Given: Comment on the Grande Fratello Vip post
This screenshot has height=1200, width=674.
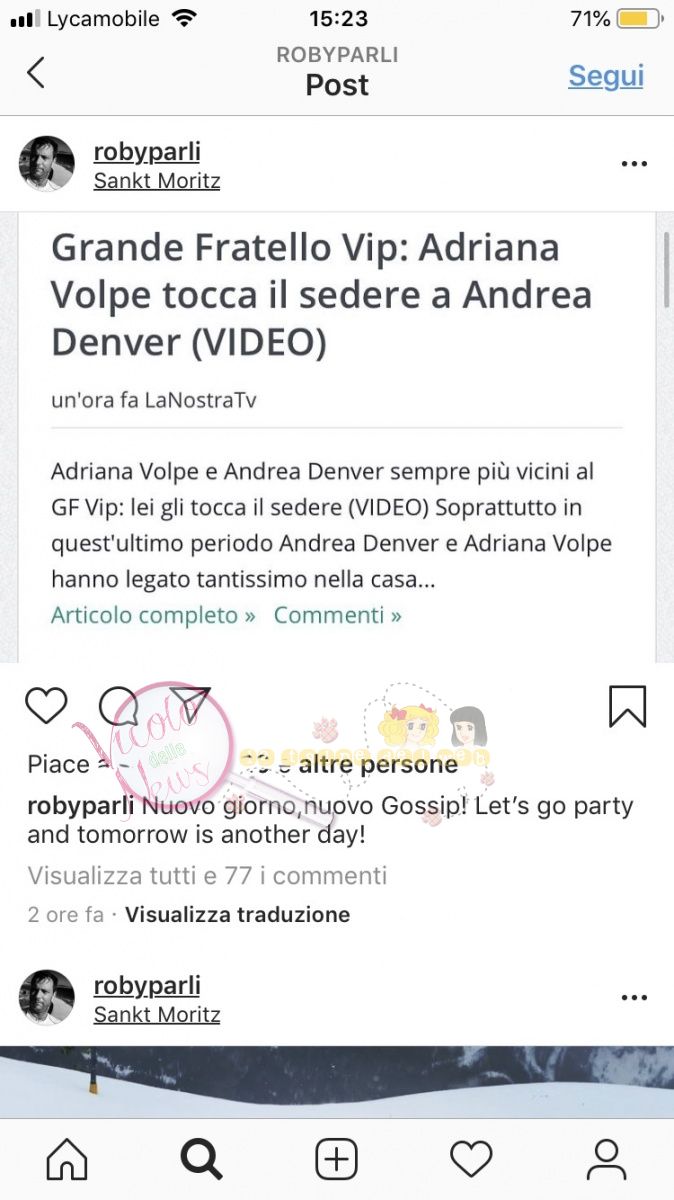Looking at the screenshot, I should click(118, 706).
